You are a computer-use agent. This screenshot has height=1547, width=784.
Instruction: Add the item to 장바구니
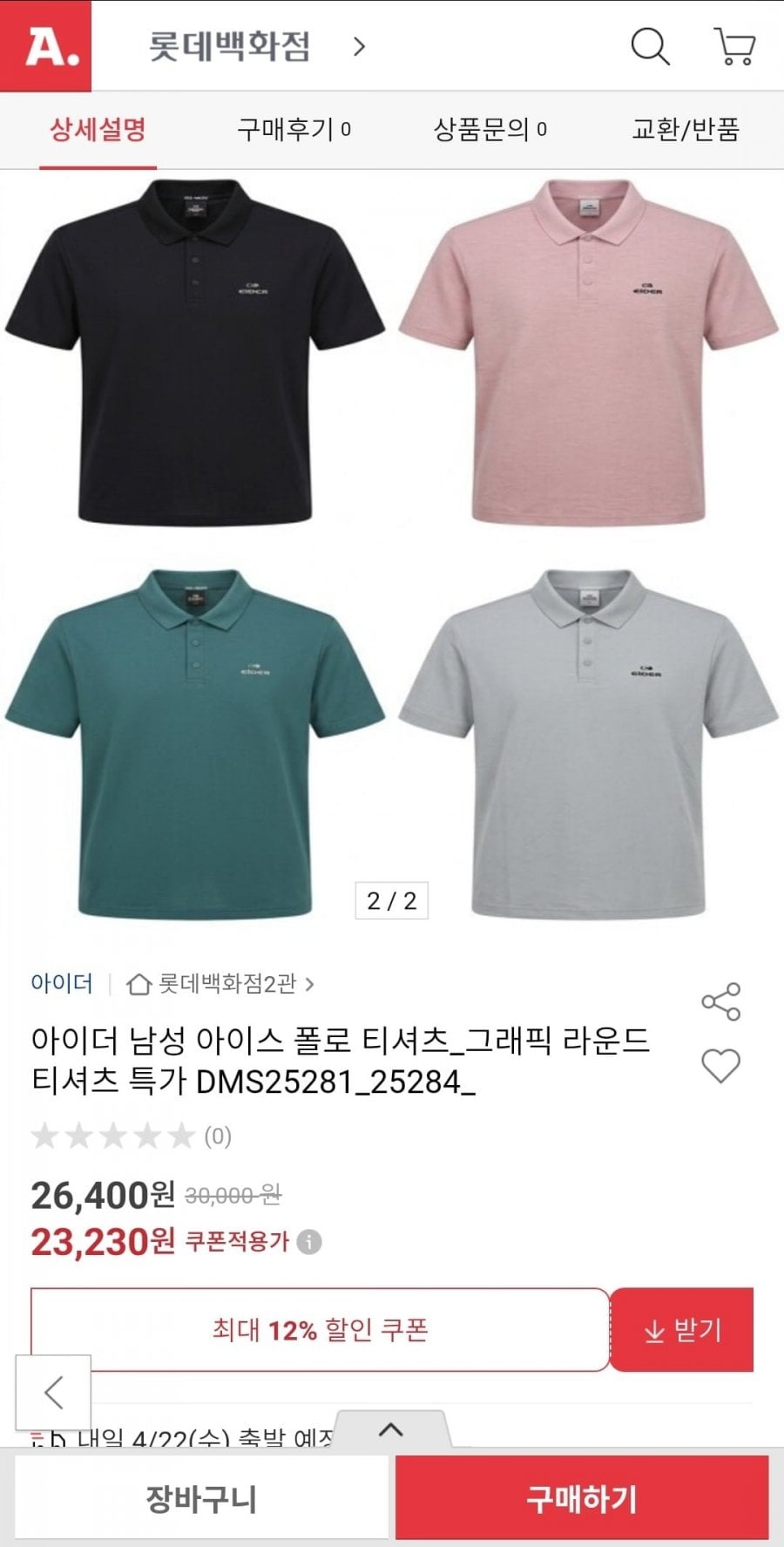(x=201, y=1498)
